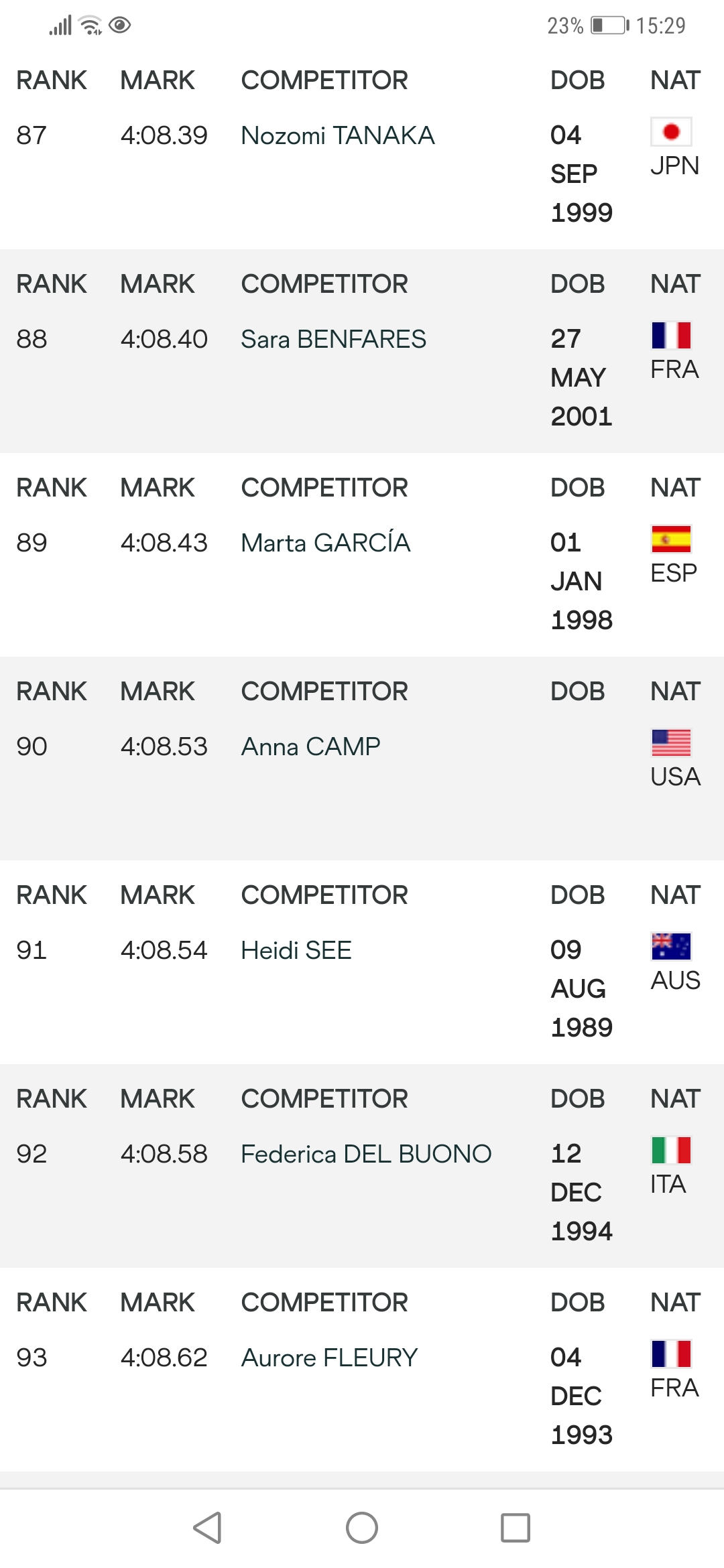Open Federica DEL BUONO's profile
Image resolution: width=724 pixels, height=1568 pixels.
tap(366, 1155)
